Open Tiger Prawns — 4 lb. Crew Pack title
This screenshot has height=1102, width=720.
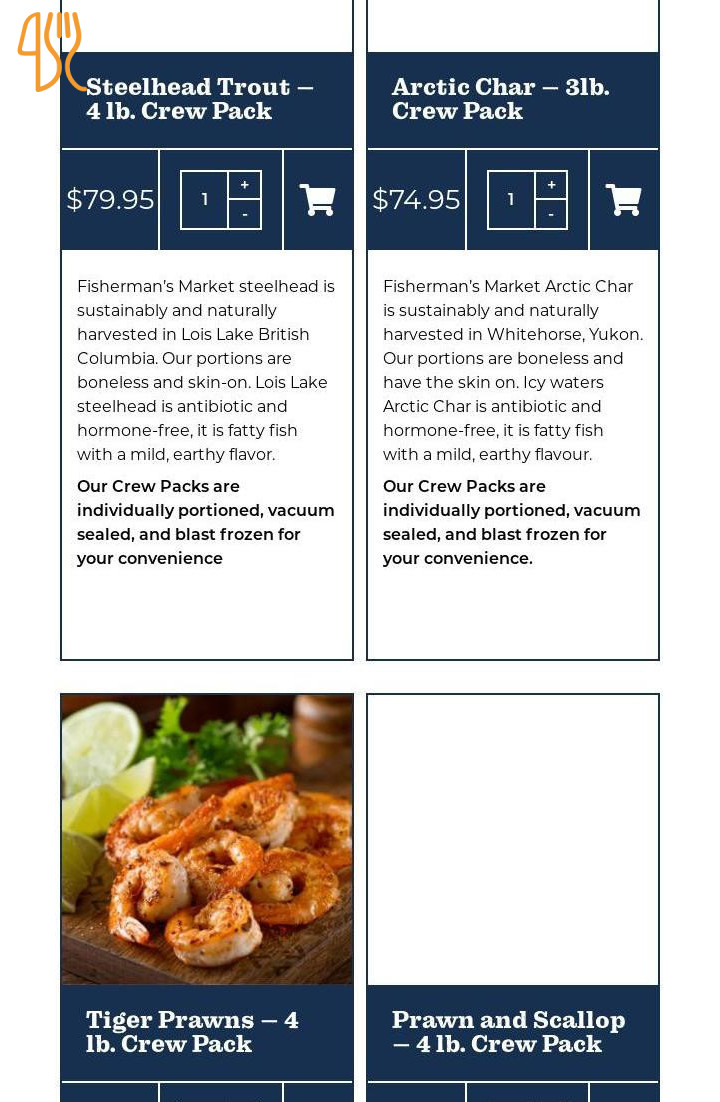(192, 1031)
